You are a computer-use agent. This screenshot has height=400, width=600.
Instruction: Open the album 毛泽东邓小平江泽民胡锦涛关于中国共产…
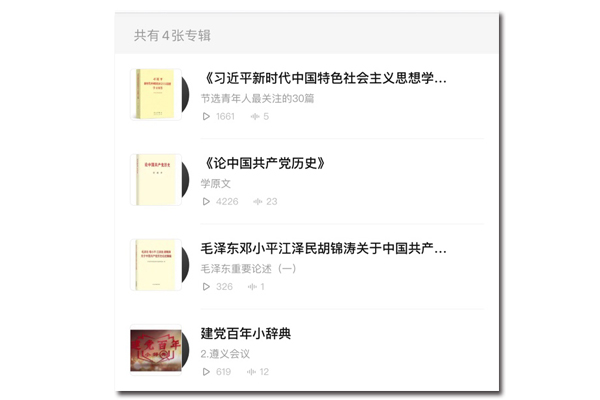point(323,248)
